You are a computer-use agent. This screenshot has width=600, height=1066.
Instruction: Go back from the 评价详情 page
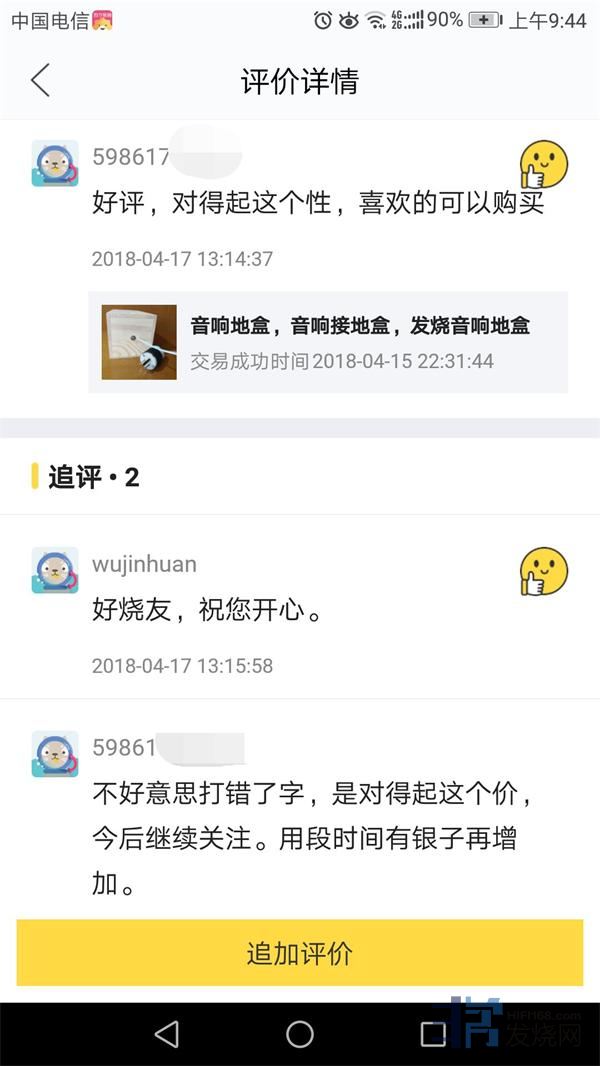[x=40, y=80]
